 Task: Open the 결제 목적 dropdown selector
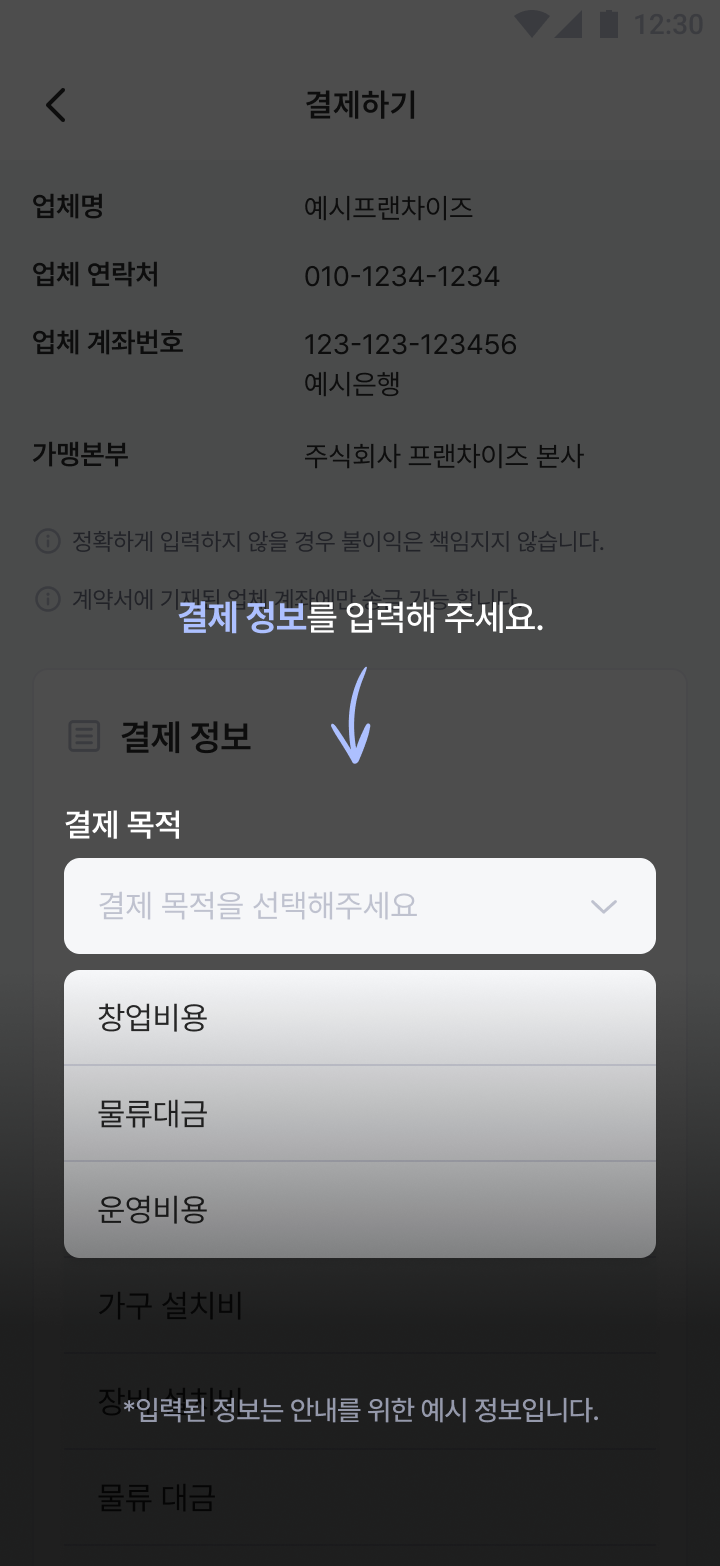[x=360, y=906]
